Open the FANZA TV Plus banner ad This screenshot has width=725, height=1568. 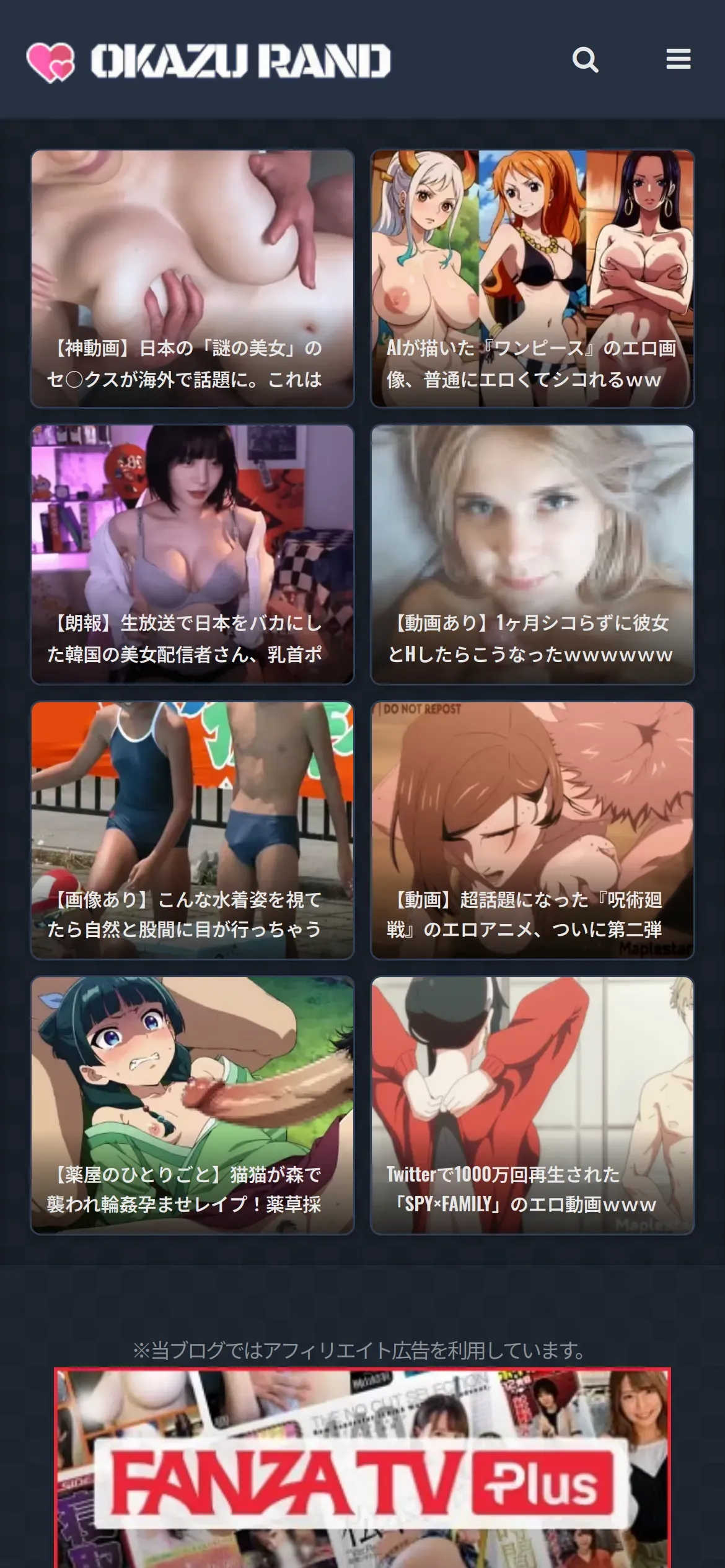tap(362, 1468)
